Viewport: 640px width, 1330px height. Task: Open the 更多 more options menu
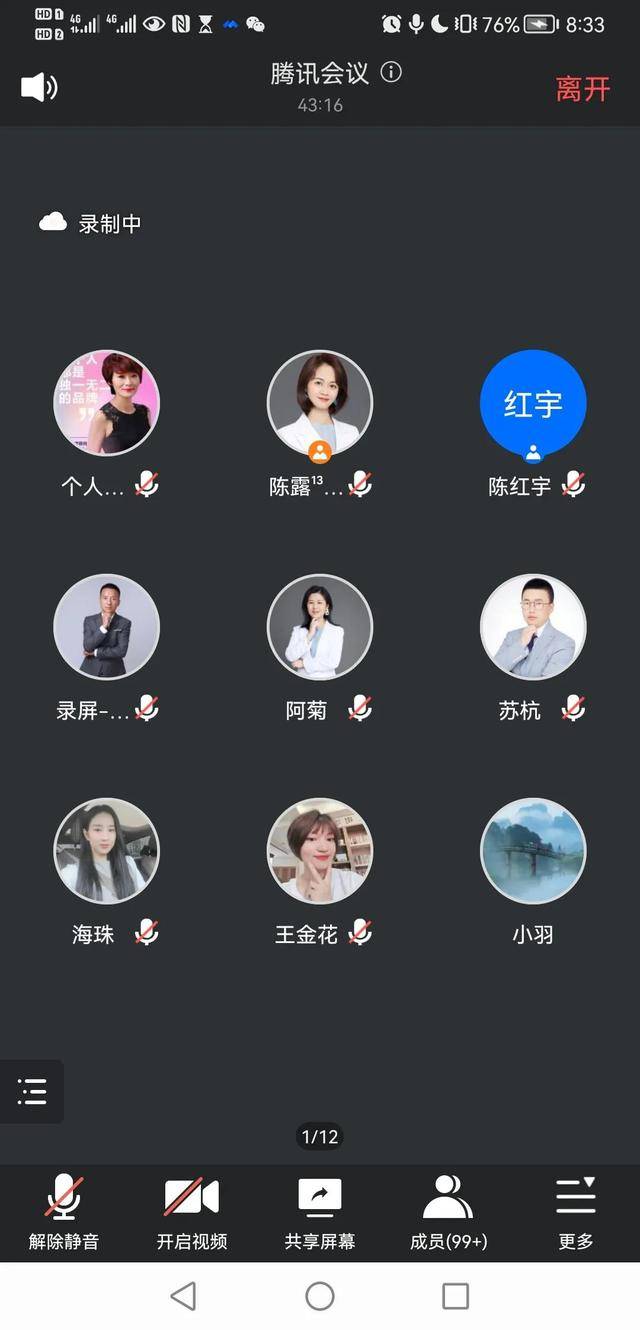coord(576,1211)
